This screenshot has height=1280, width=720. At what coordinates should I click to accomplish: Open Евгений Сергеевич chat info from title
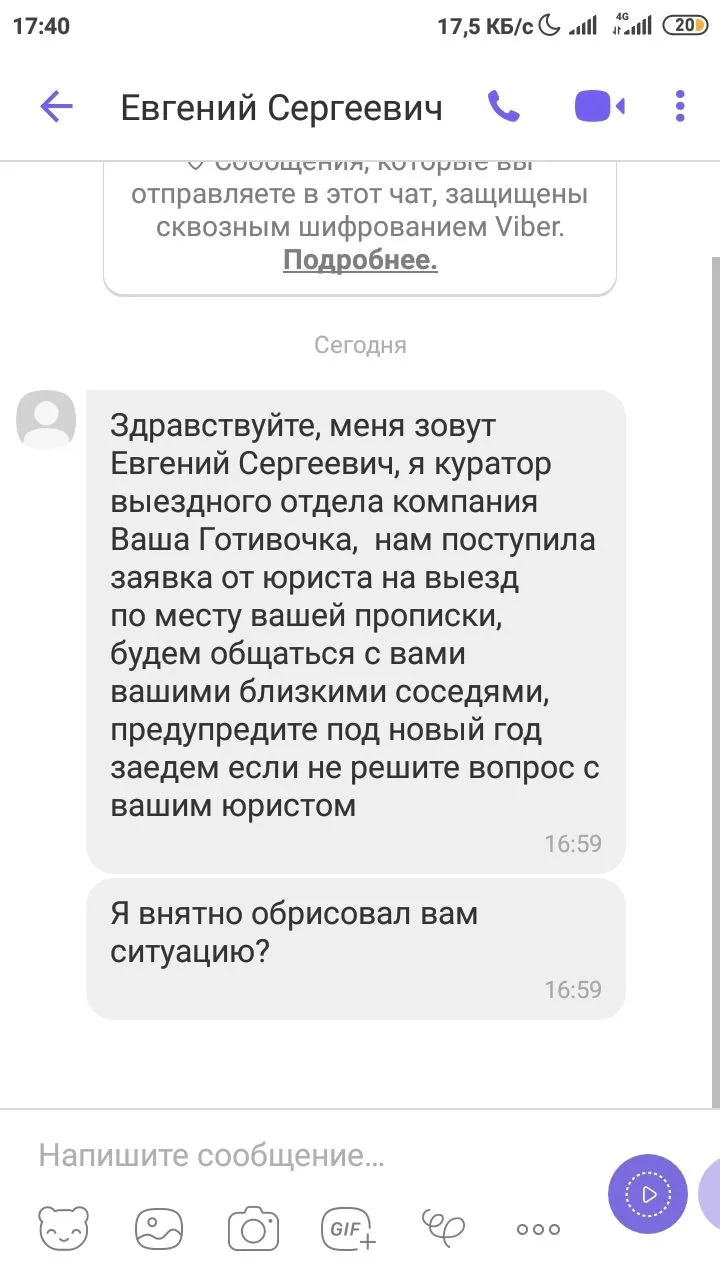coord(281,107)
